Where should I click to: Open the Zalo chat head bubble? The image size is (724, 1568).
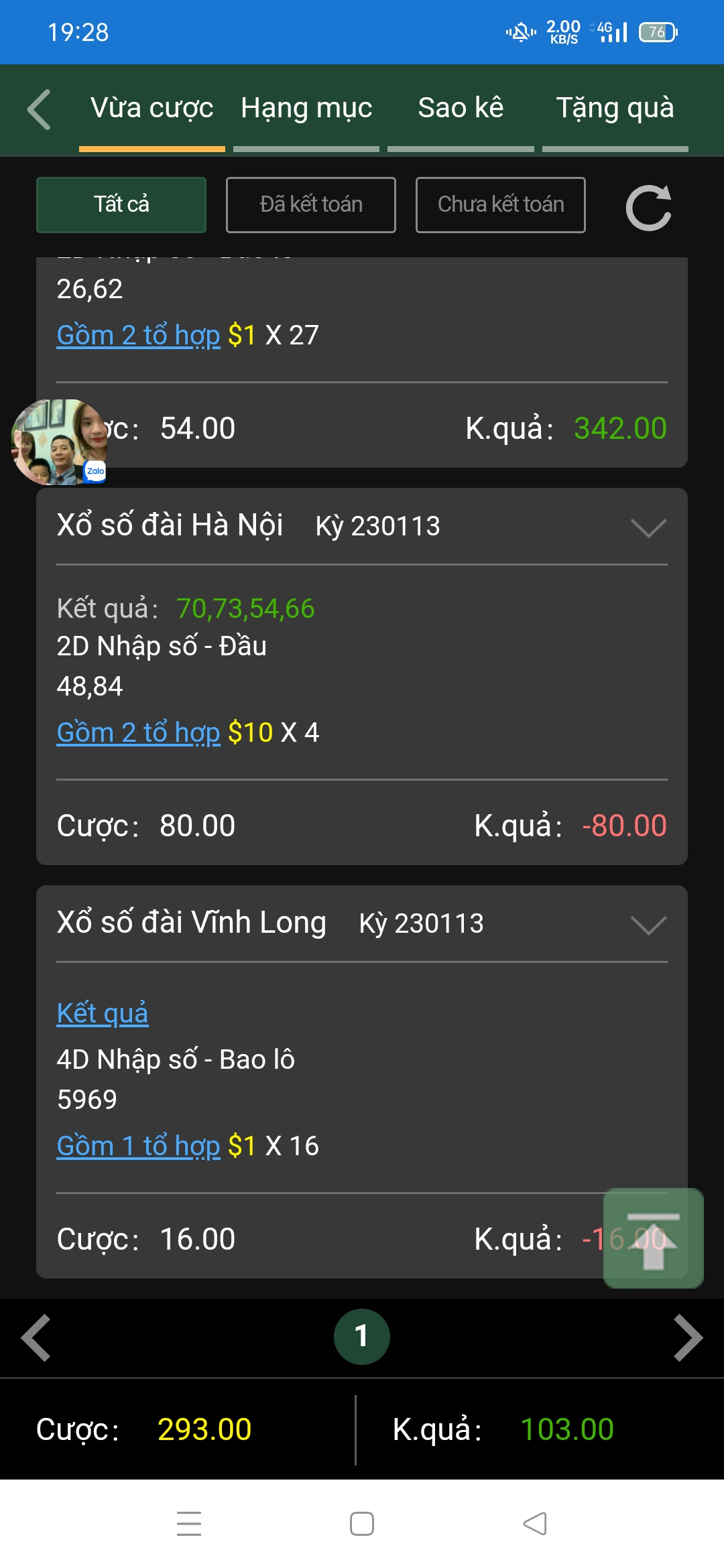(x=59, y=442)
